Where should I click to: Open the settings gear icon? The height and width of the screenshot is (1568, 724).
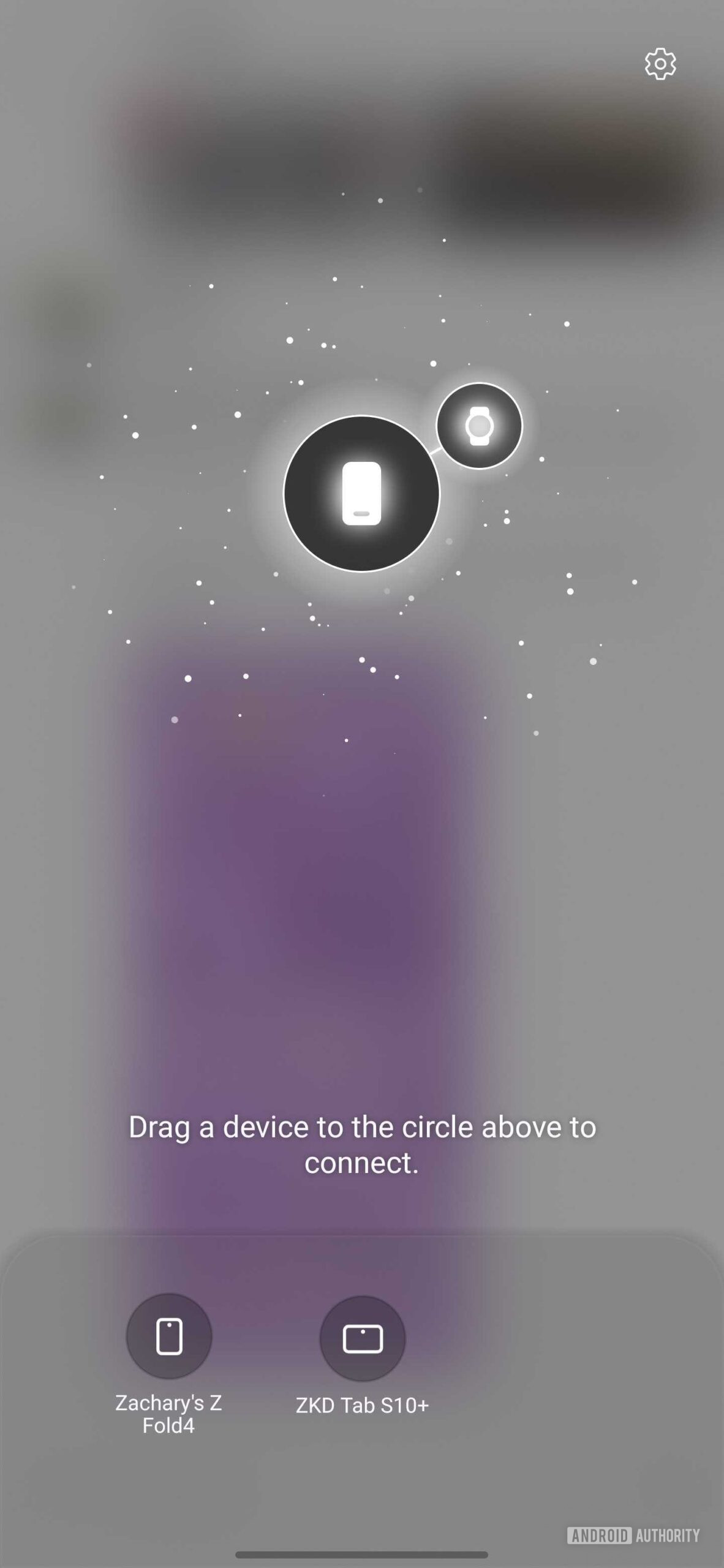[660, 64]
